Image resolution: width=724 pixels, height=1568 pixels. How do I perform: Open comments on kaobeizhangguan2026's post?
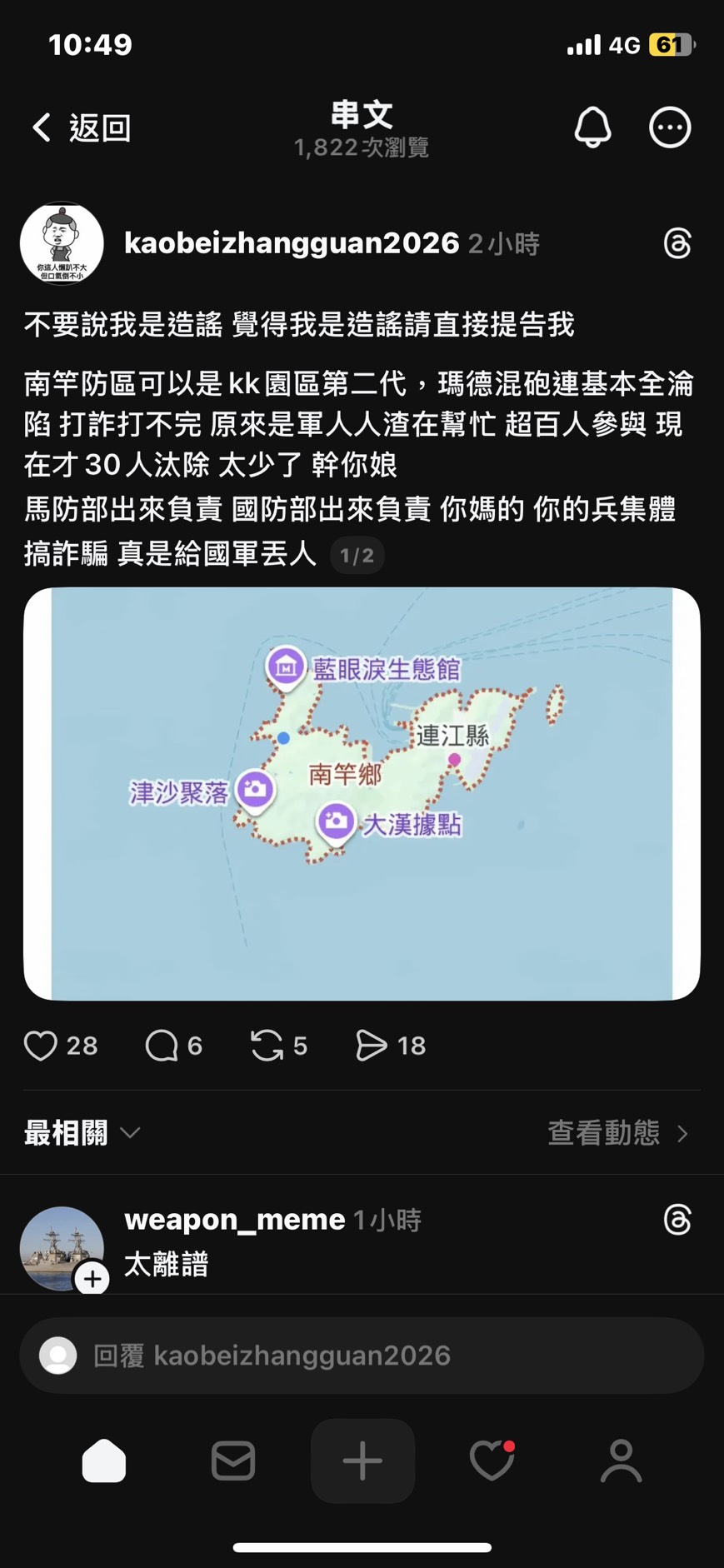click(162, 1046)
